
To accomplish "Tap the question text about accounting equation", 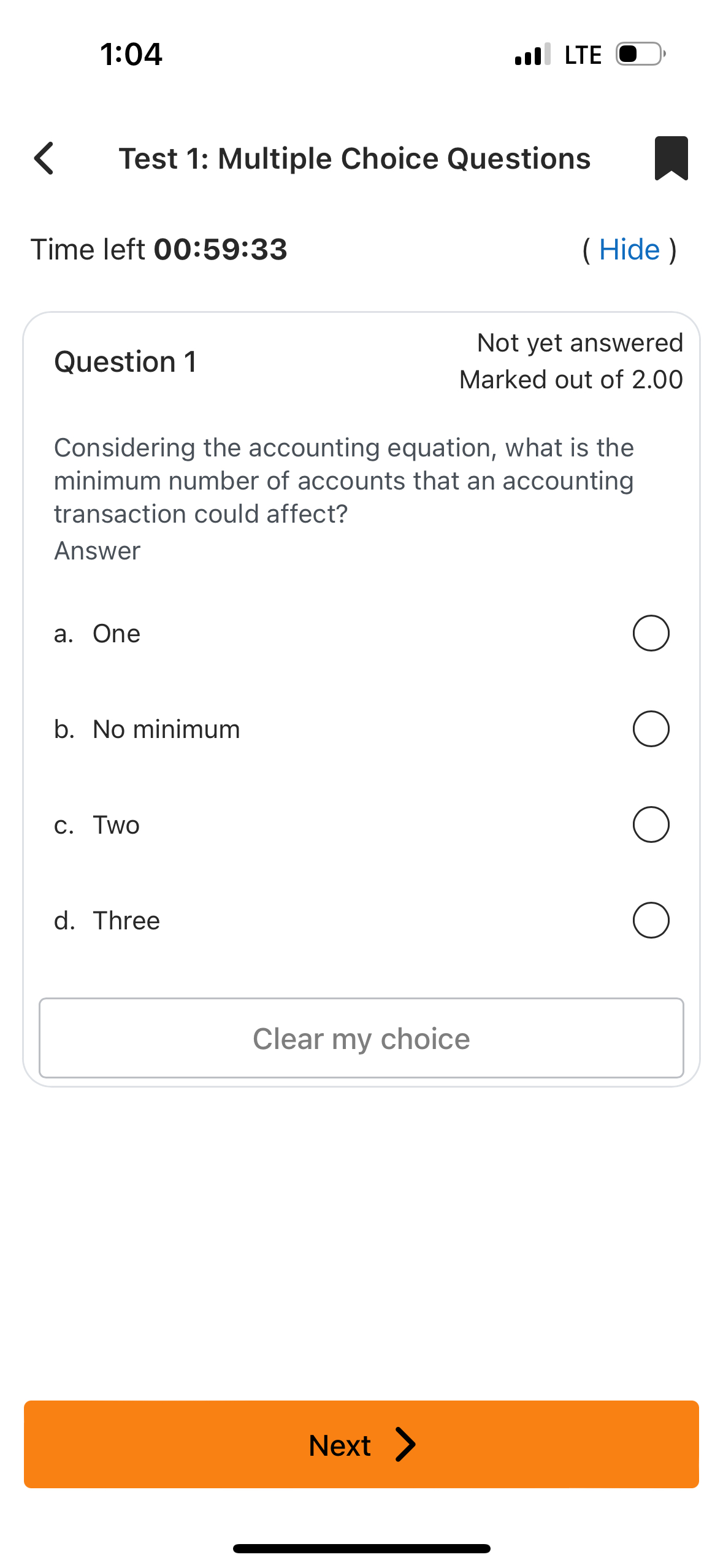I will (343, 480).
